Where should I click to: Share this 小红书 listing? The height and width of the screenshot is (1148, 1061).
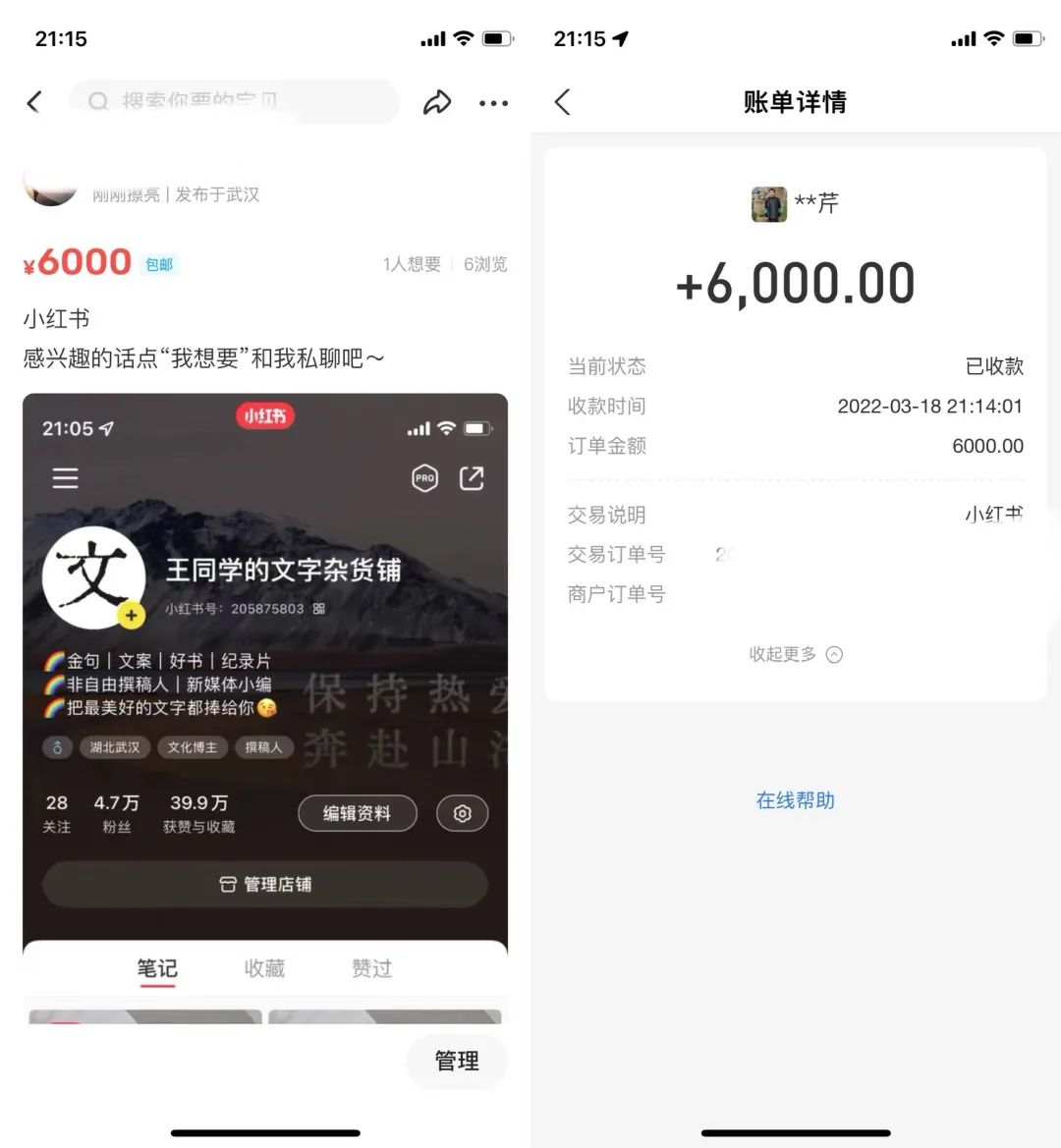[x=437, y=102]
